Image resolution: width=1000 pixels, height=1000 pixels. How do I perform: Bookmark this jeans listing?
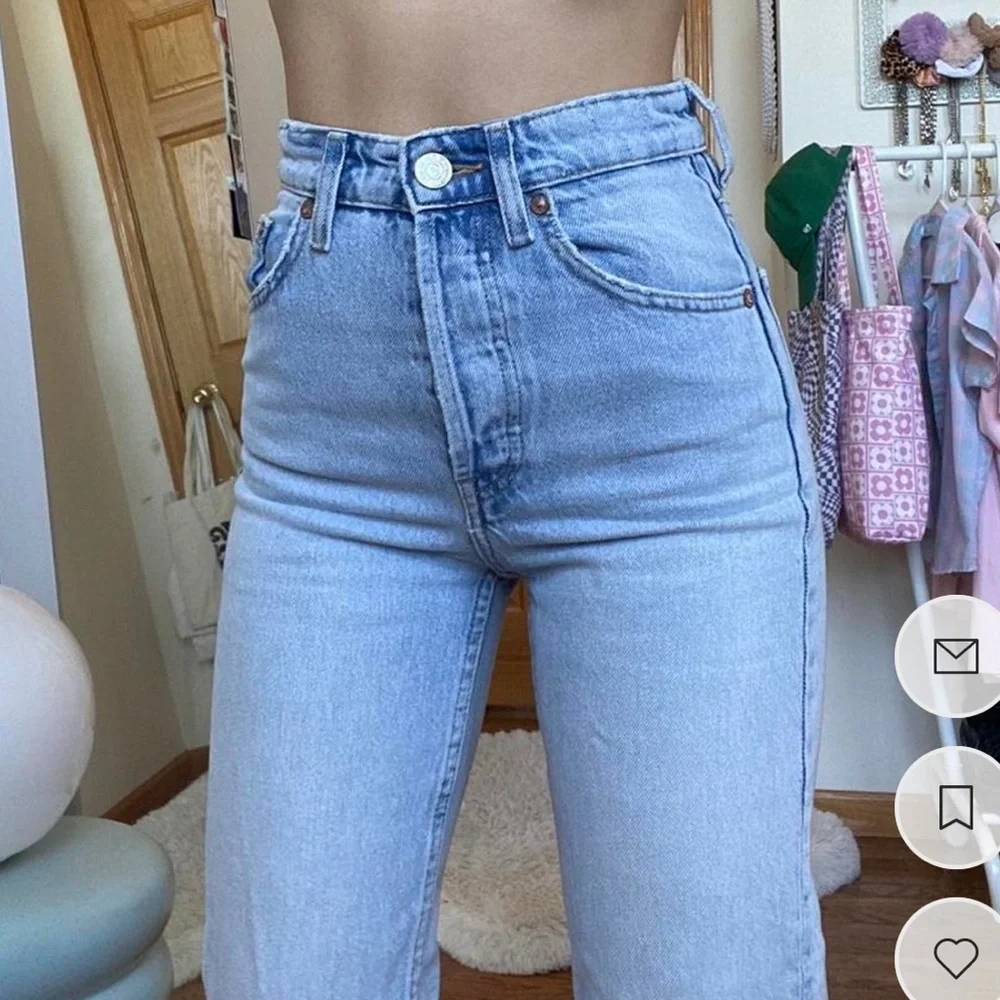955,807
